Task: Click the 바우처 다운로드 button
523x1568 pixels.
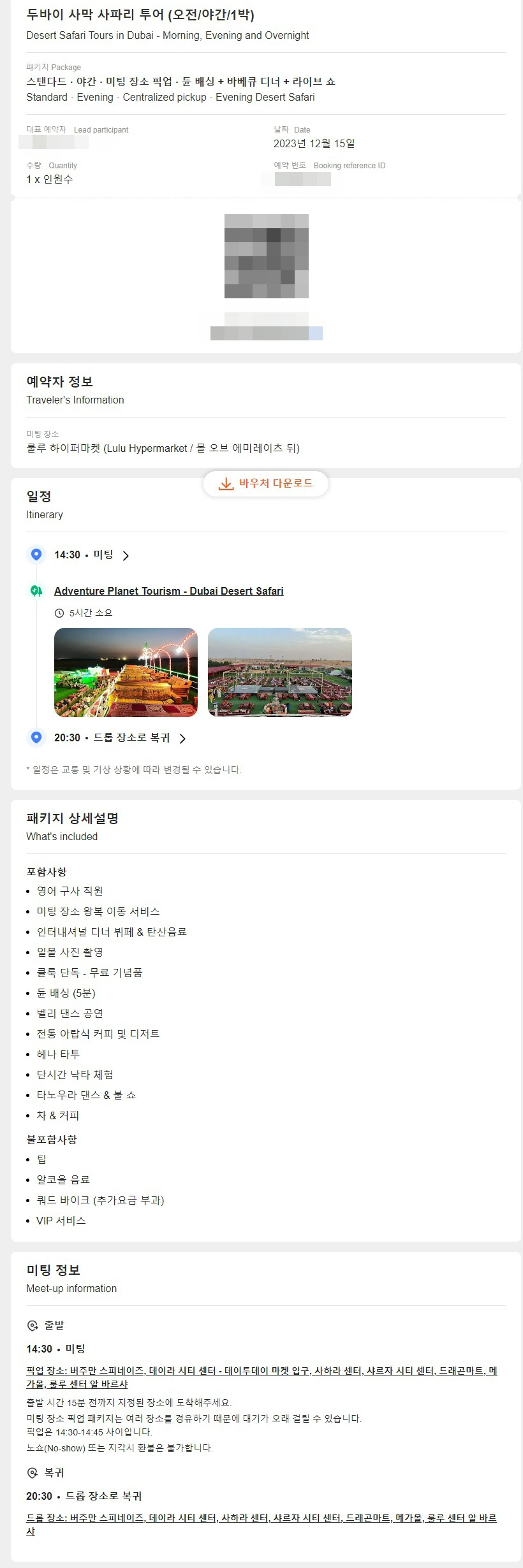Action: 265,484
